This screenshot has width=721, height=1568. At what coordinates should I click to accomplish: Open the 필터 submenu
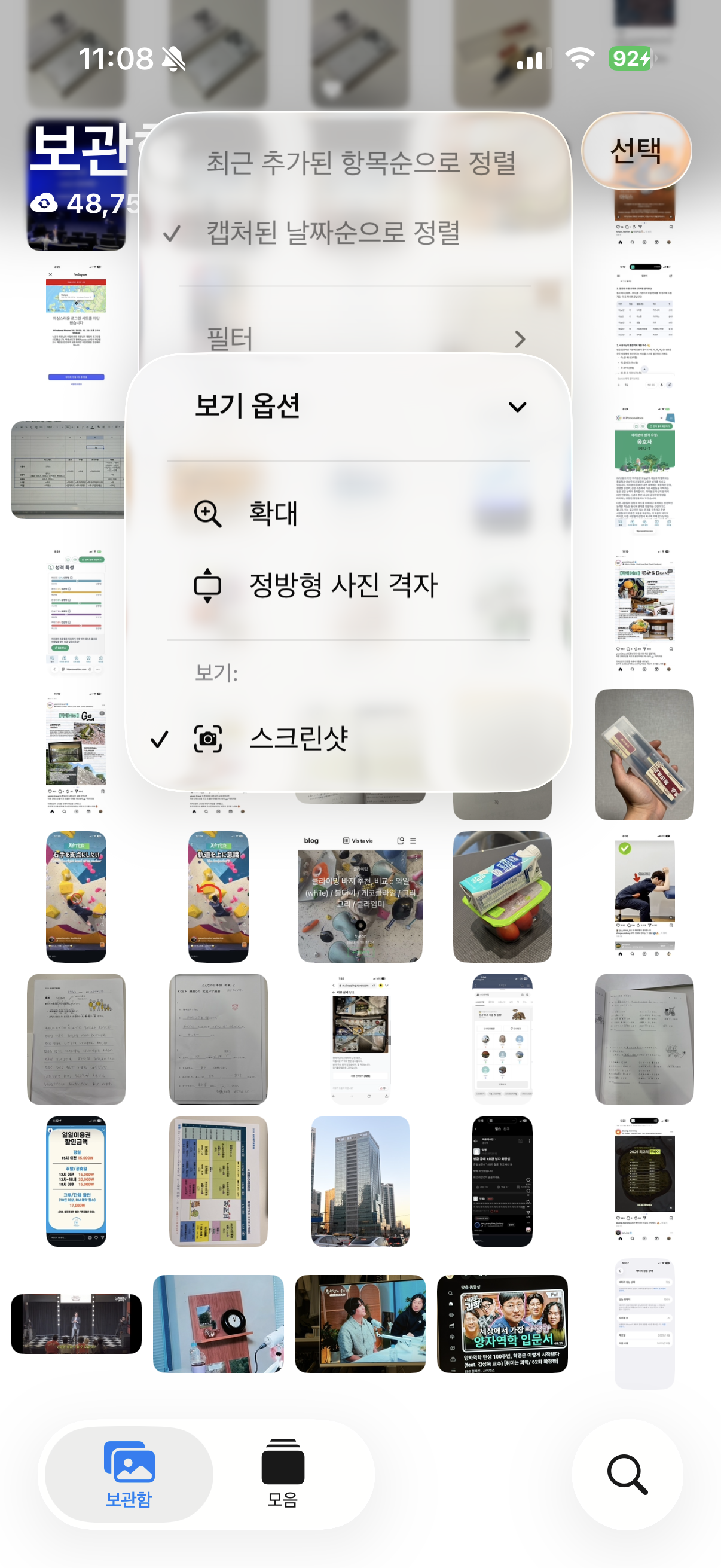pyautogui.click(x=365, y=338)
